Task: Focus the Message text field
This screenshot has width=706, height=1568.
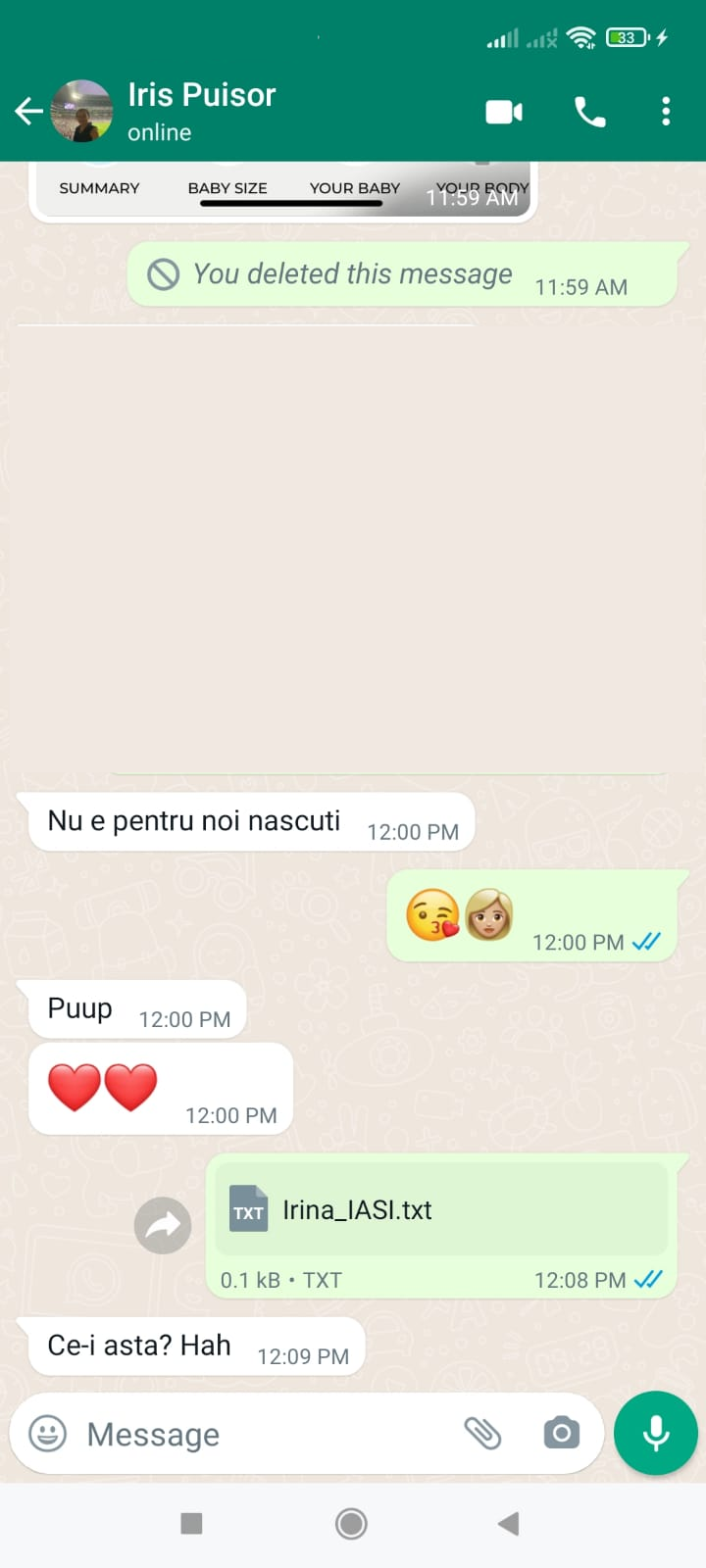Action: (x=265, y=1434)
